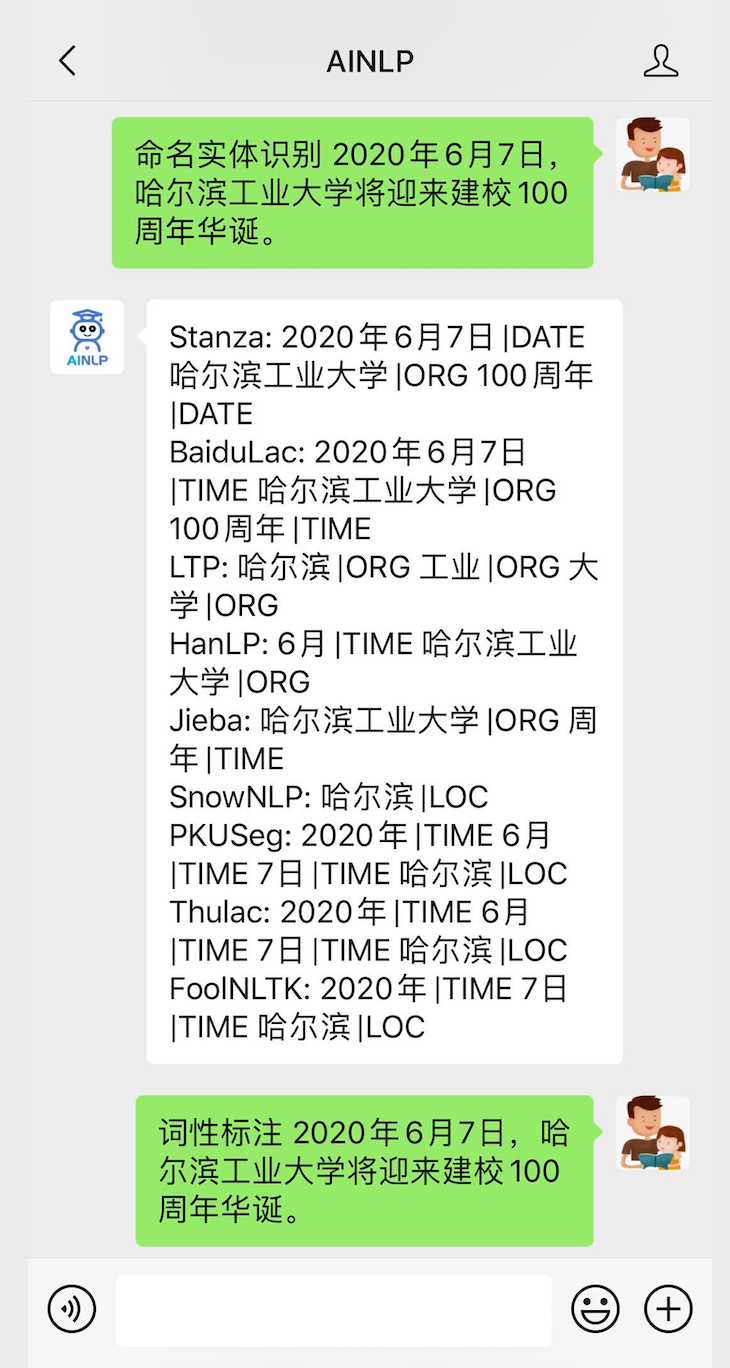Go back from the AINLP chat

coord(67,61)
